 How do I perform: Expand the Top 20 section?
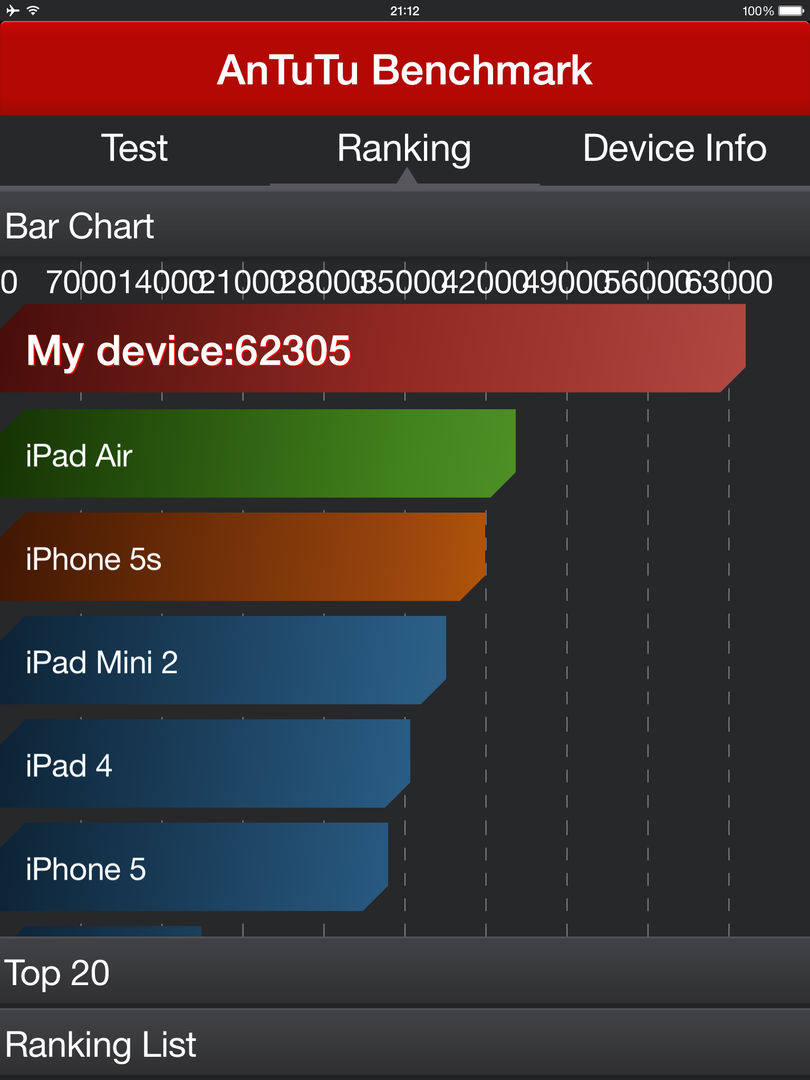(404, 973)
